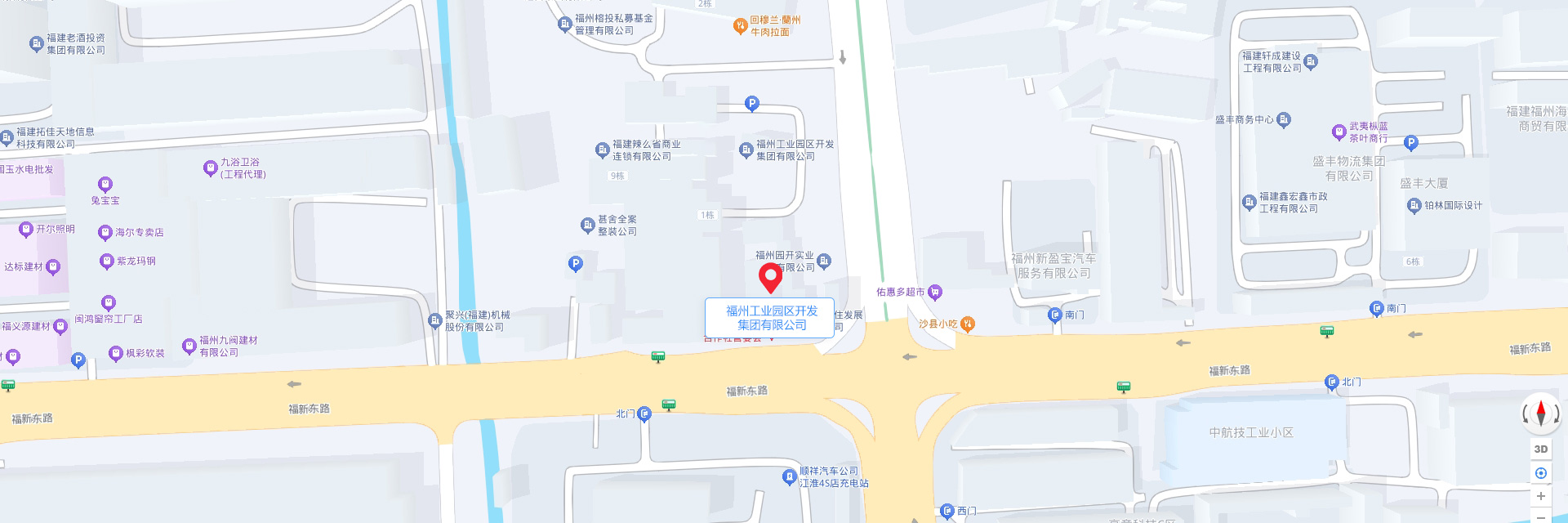
Task: Switch the map to 3D view
Action: coord(1540,449)
